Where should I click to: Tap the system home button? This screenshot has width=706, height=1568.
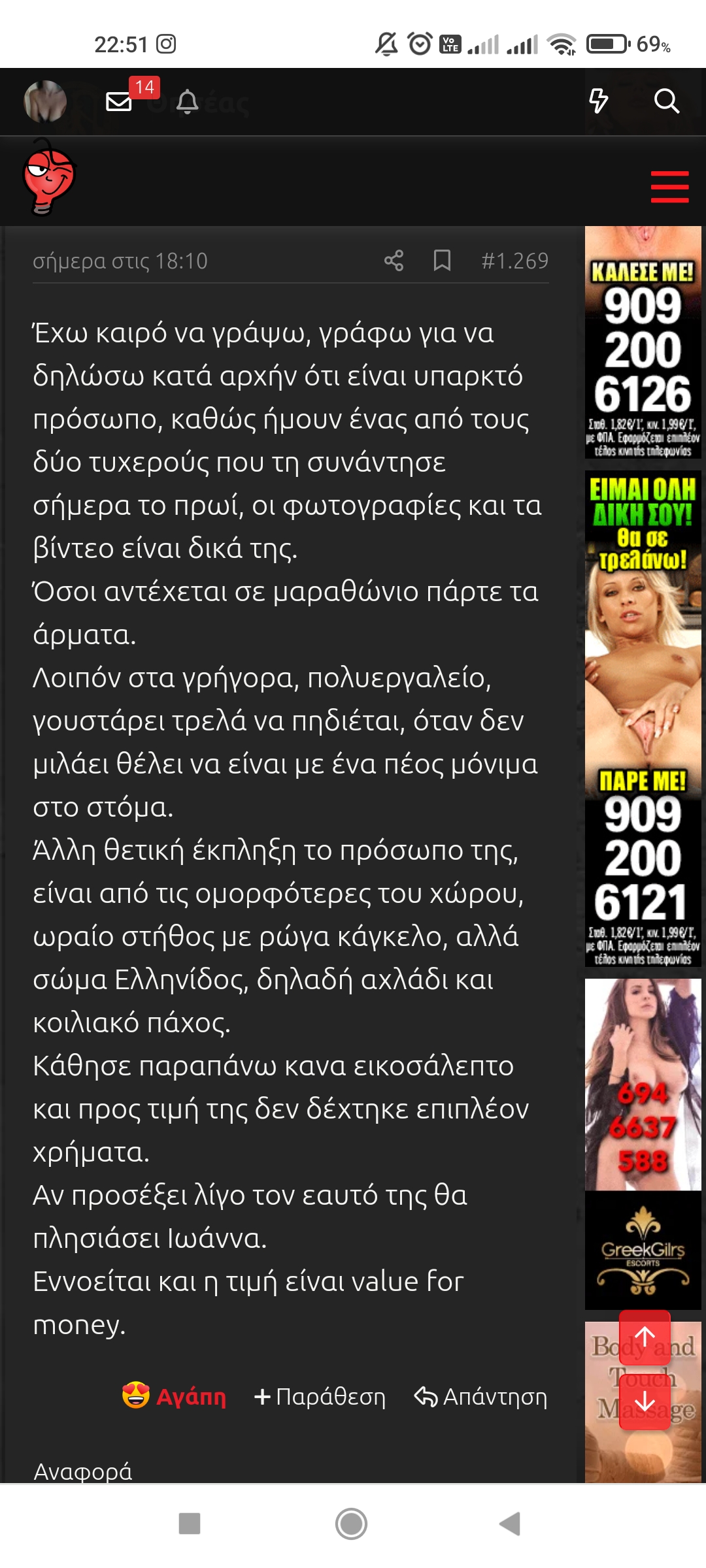point(351,1523)
